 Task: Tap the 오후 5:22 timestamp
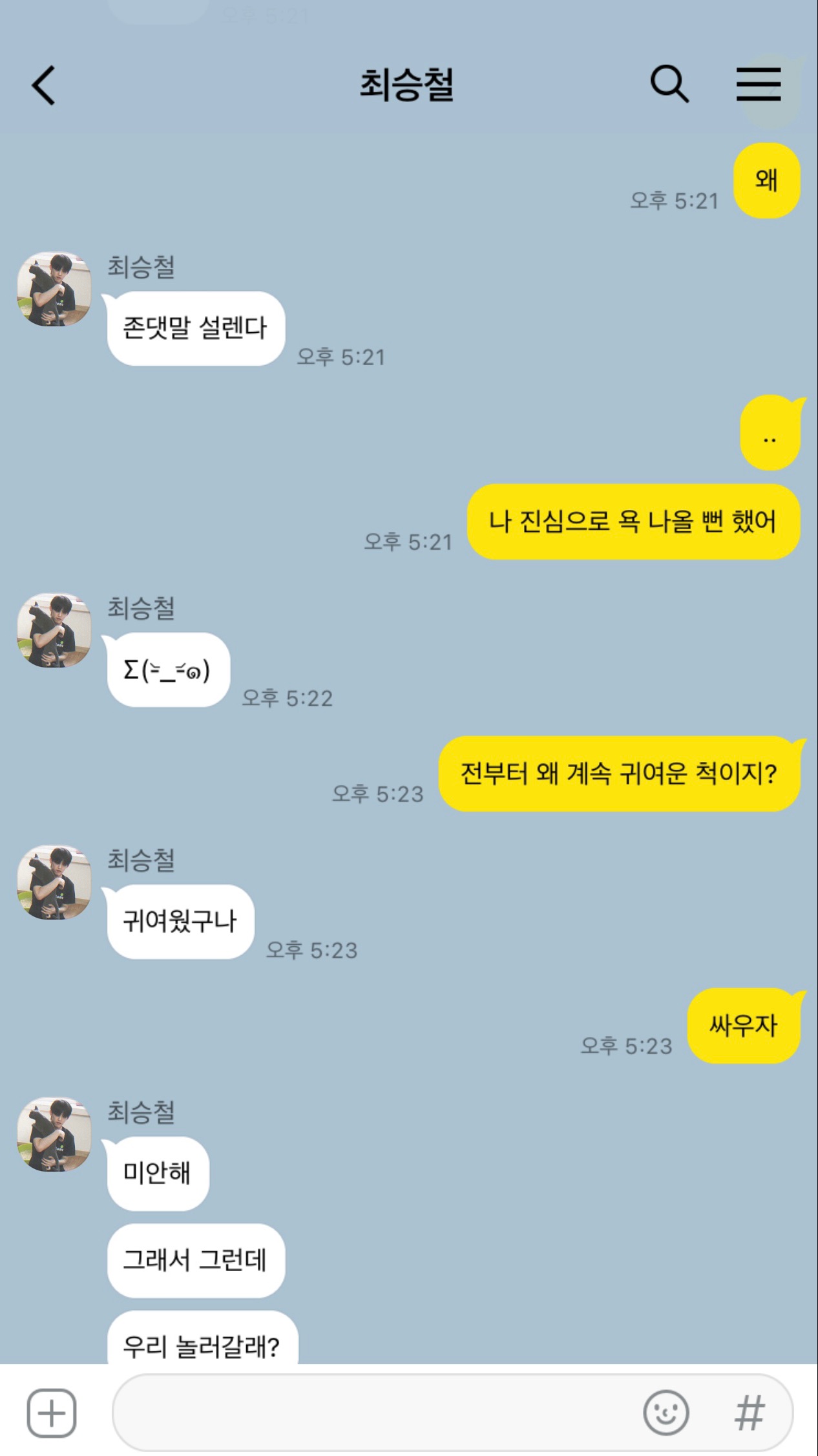[x=289, y=699]
